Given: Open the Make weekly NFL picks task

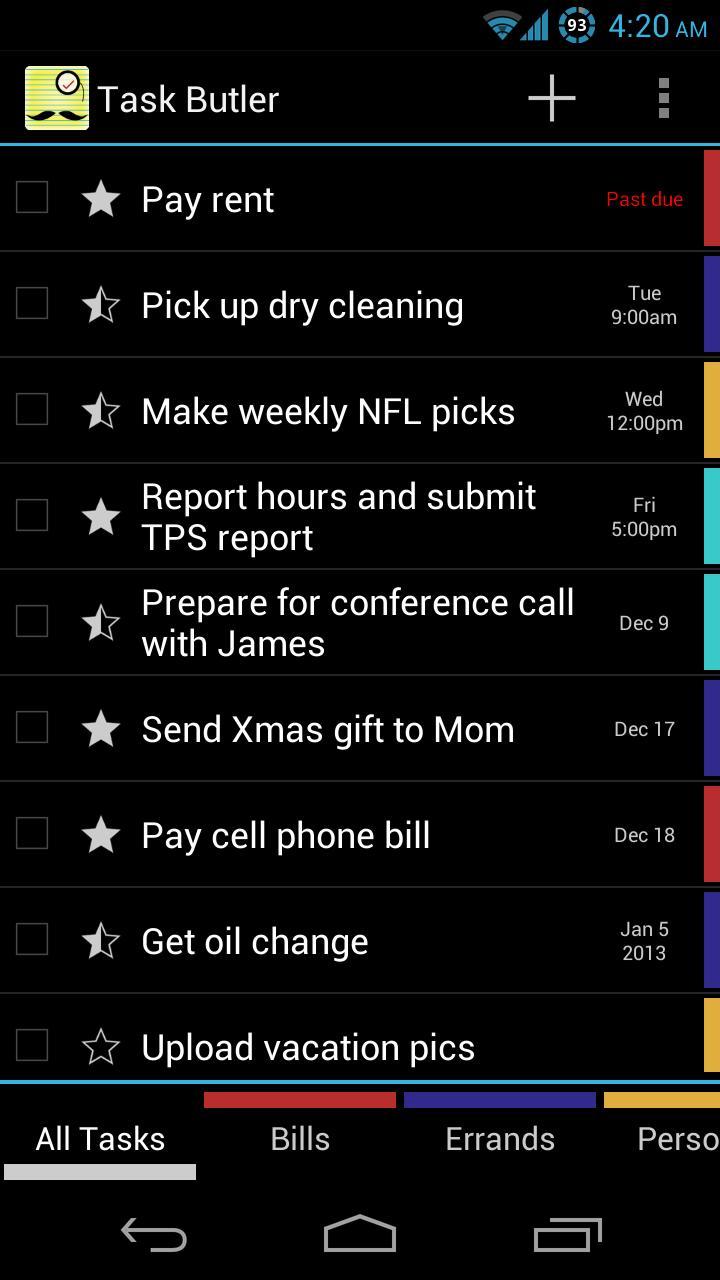Looking at the screenshot, I should (x=328, y=412).
